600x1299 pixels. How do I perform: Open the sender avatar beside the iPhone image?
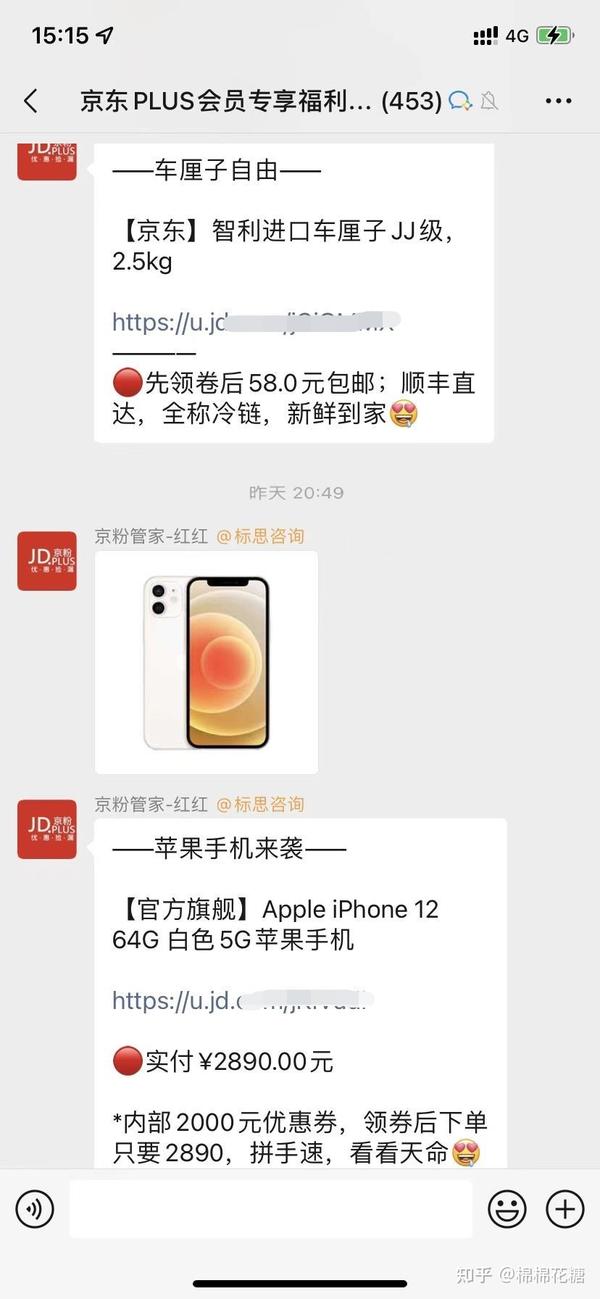tap(47, 561)
